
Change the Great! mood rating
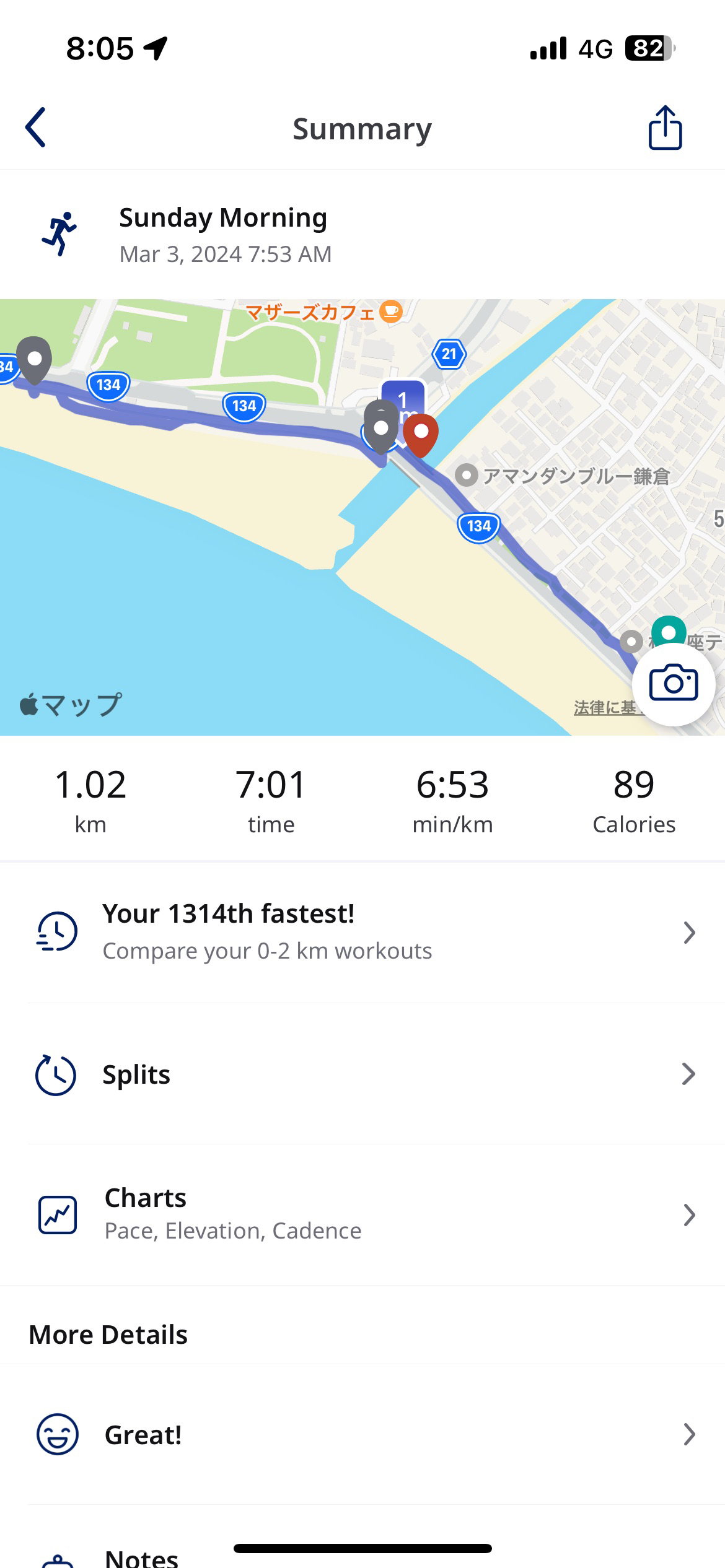point(362,1434)
